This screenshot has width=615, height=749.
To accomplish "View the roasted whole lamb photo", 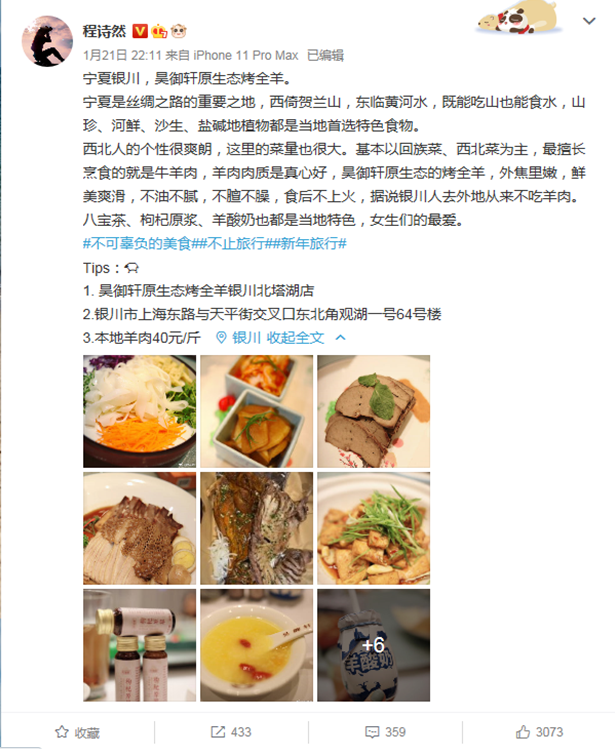I will point(256,528).
